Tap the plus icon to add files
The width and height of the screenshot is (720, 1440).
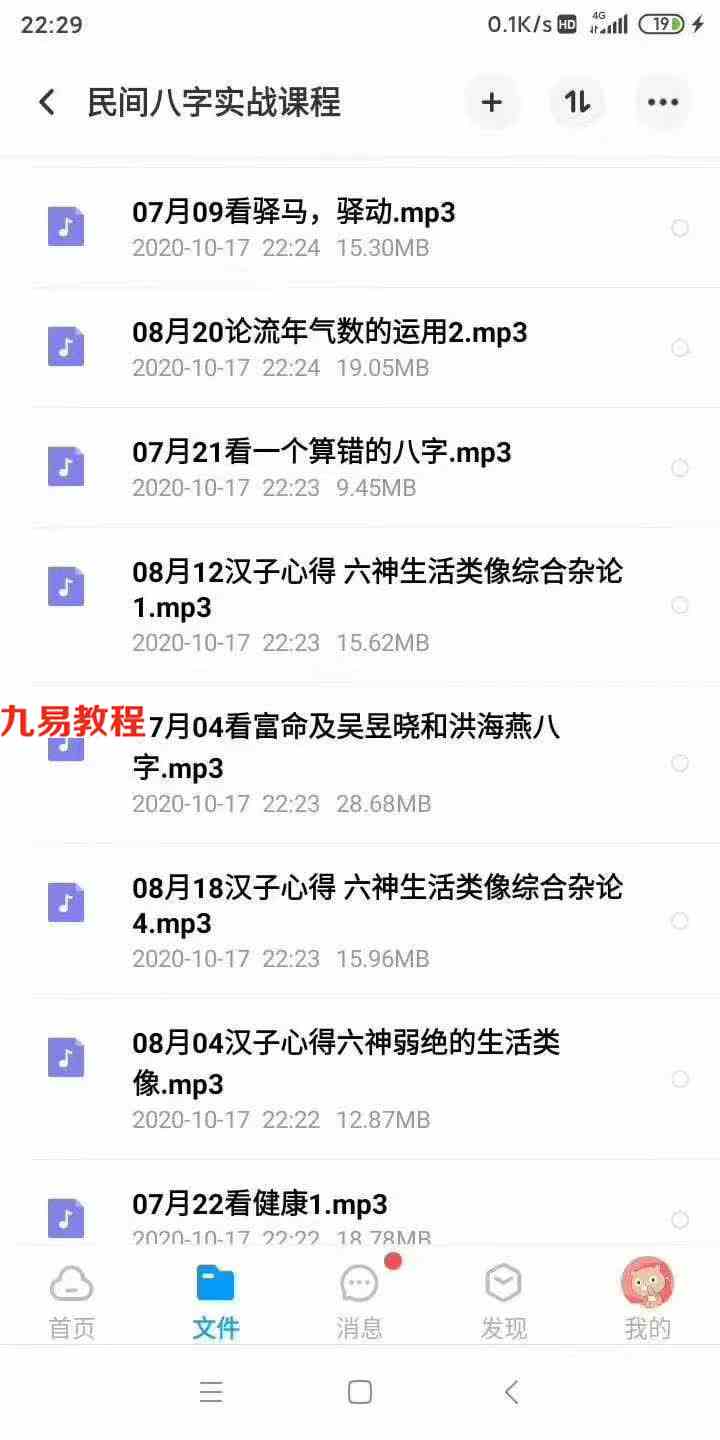pyautogui.click(x=491, y=102)
